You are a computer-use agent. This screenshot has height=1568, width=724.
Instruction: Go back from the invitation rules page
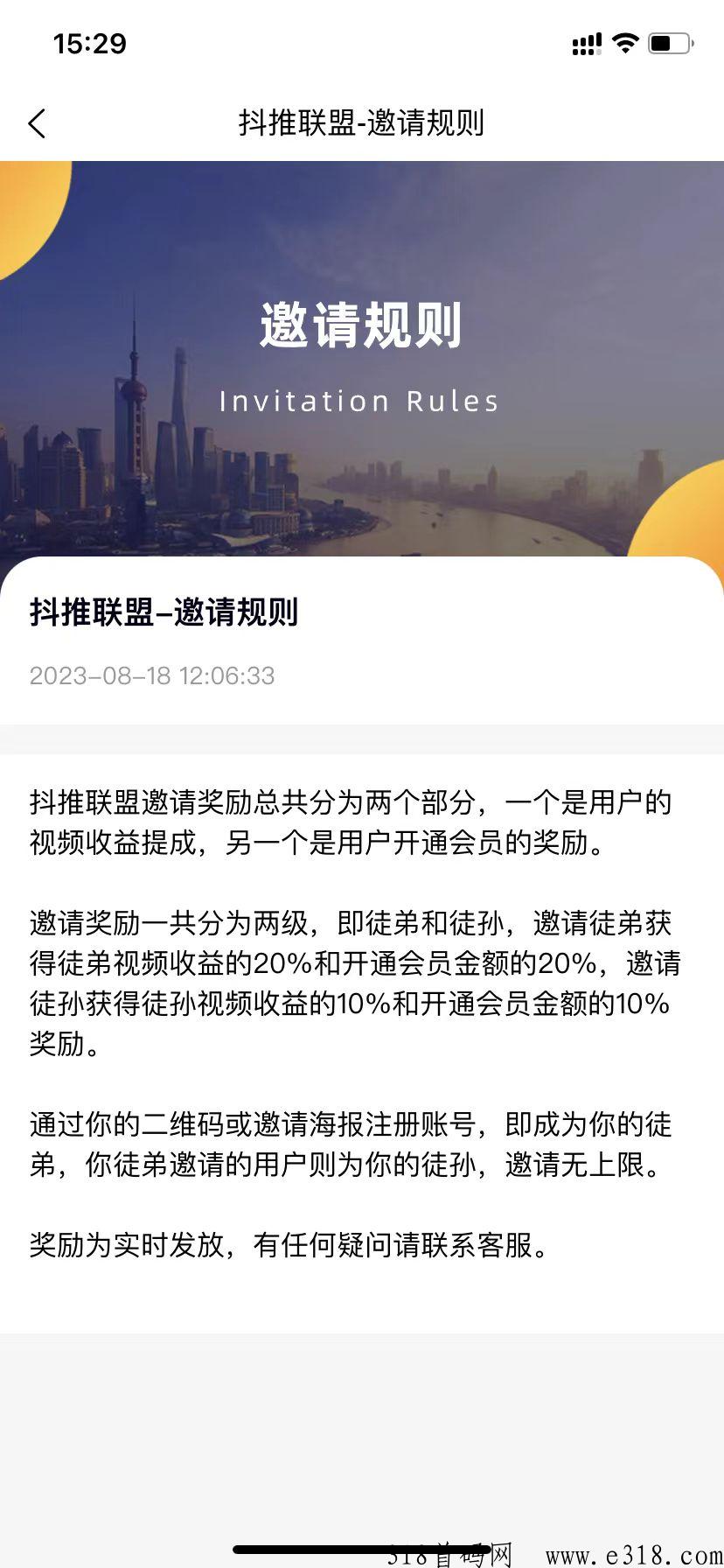point(37,123)
